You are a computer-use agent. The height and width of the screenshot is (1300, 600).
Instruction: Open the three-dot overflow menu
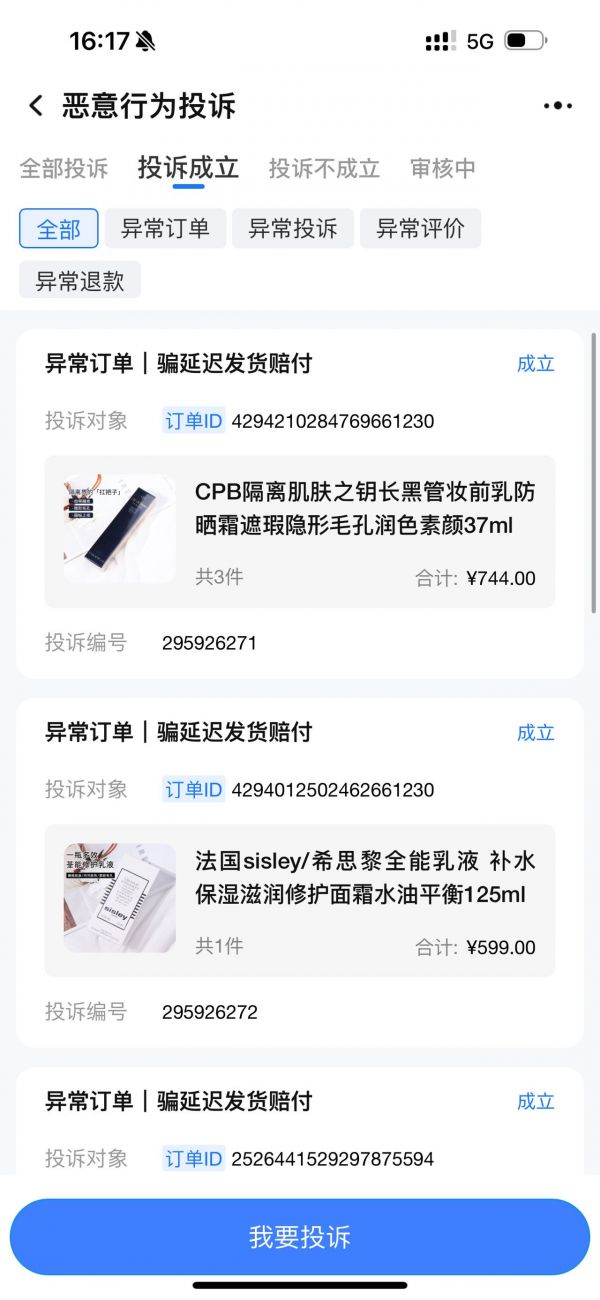[557, 105]
